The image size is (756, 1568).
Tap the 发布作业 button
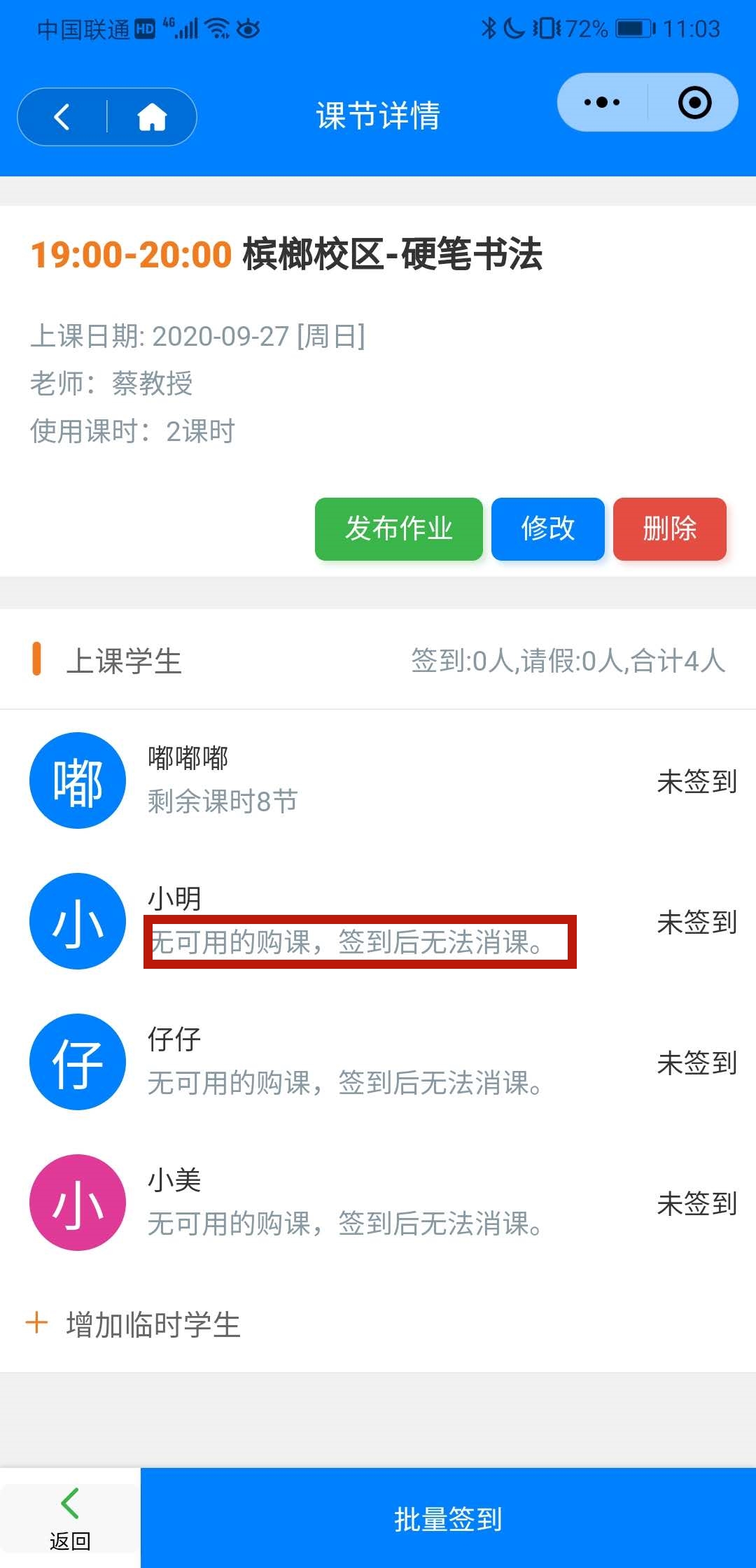pyautogui.click(x=398, y=528)
